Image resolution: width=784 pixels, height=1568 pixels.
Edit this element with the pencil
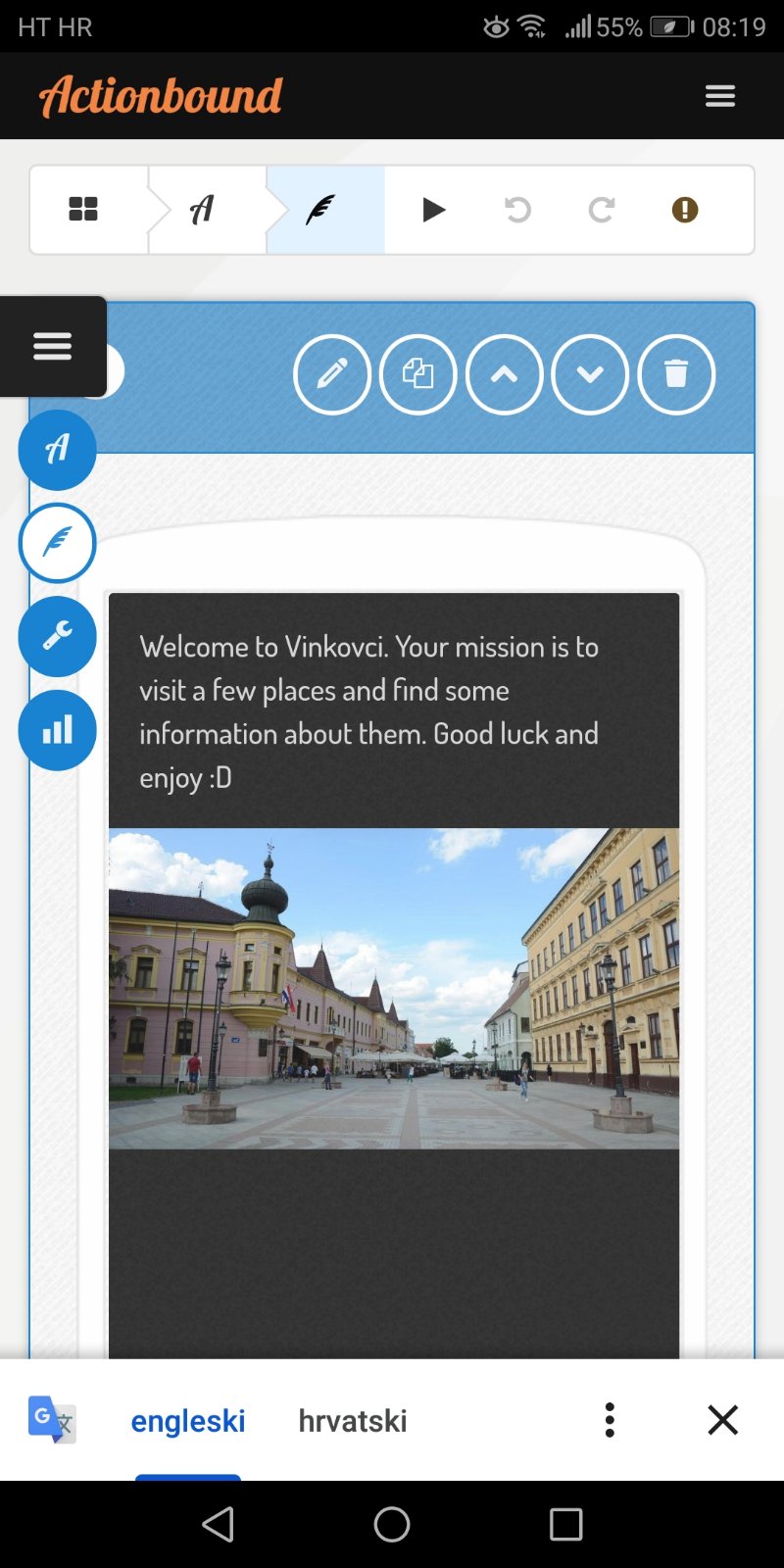coord(332,374)
